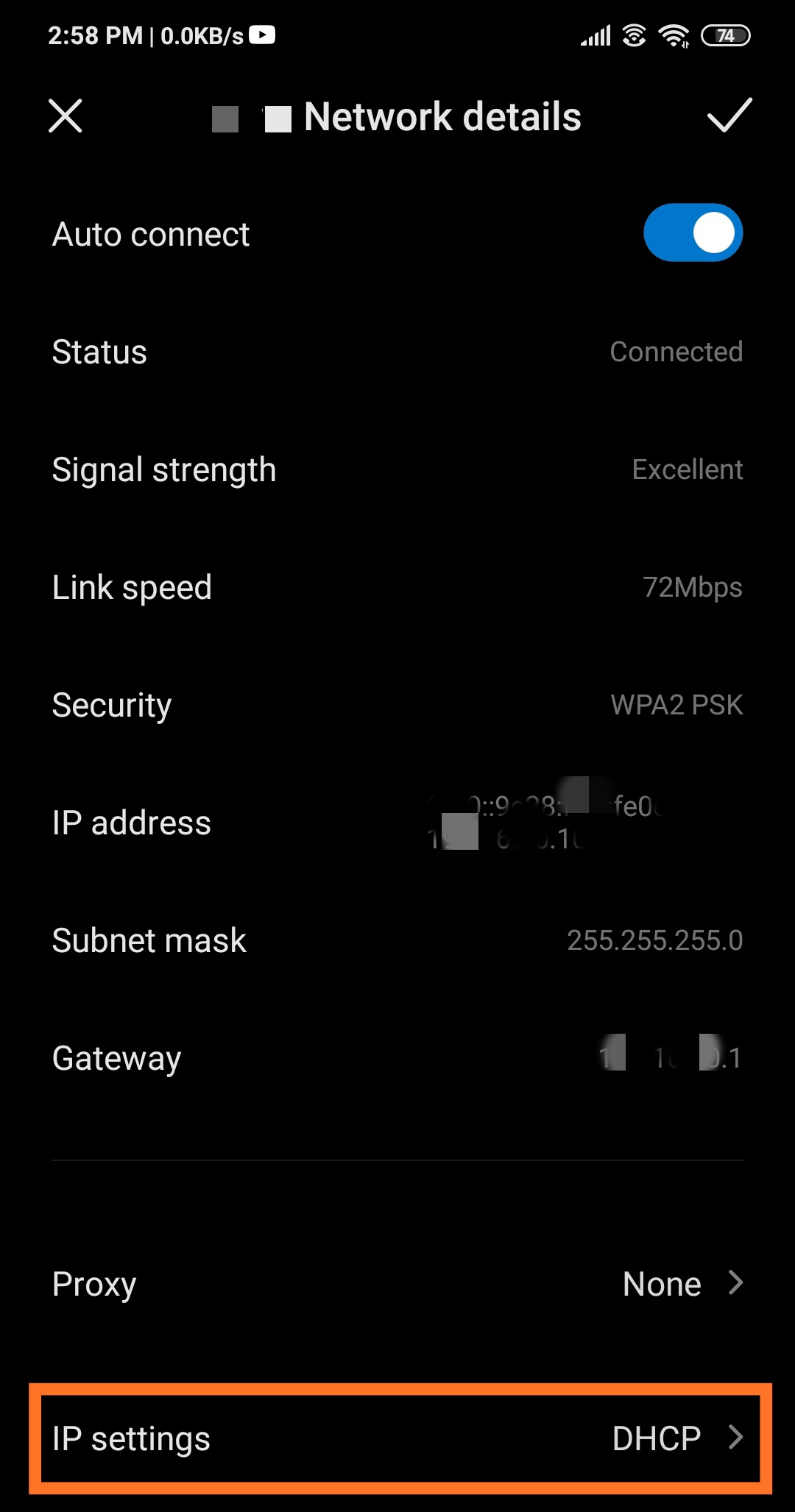This screenshot has height=1512, width=795.
Task: Tap the checkmark to save network settings
Action: (728, 116)
